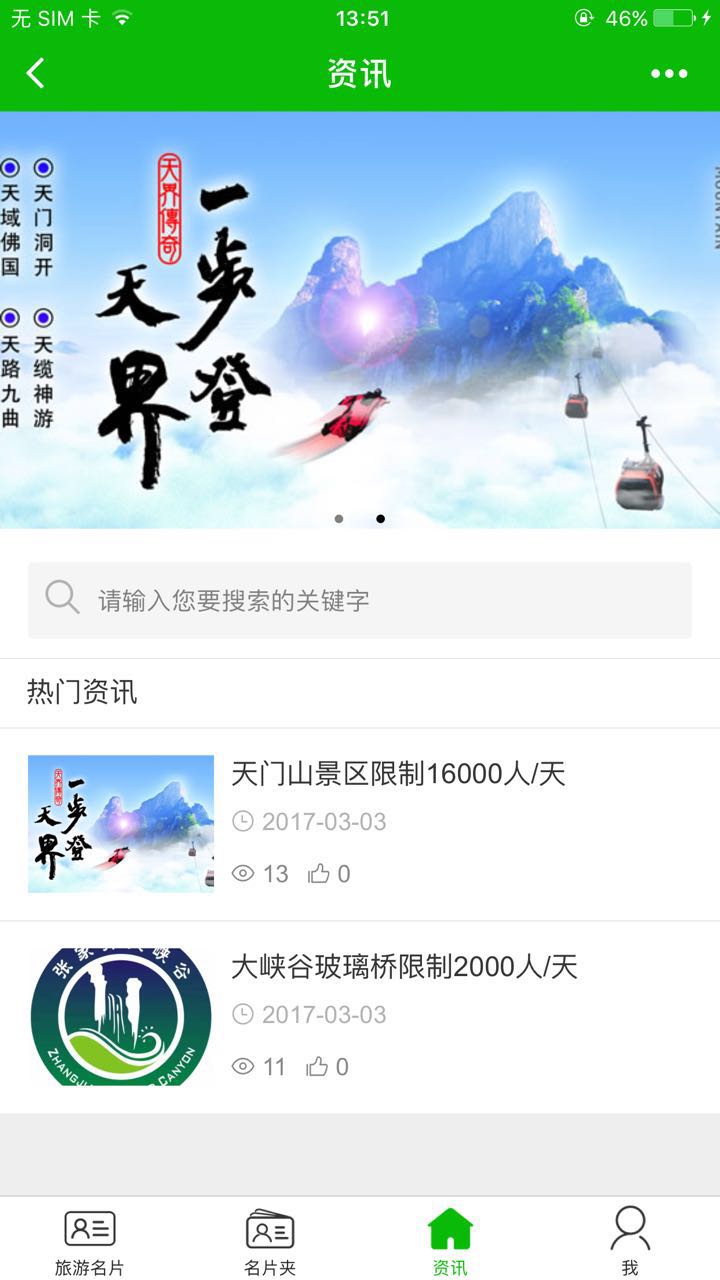
Task: Like the 天门山景区 news item
Action: coord(320,874)
